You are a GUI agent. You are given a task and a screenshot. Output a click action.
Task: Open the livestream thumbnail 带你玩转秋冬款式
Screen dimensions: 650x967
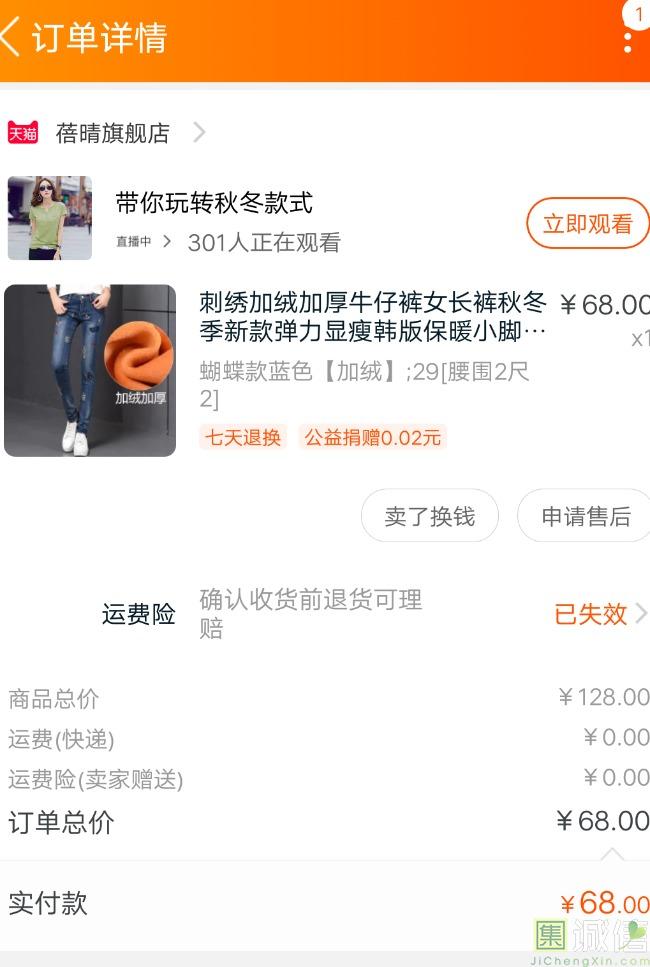tap(50, 218)
